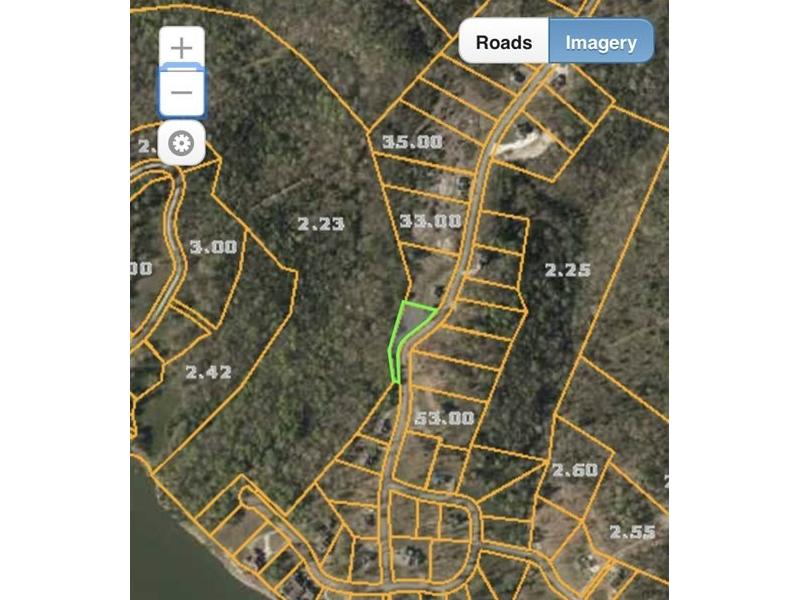Zoom in on the map

click(181, 48)
